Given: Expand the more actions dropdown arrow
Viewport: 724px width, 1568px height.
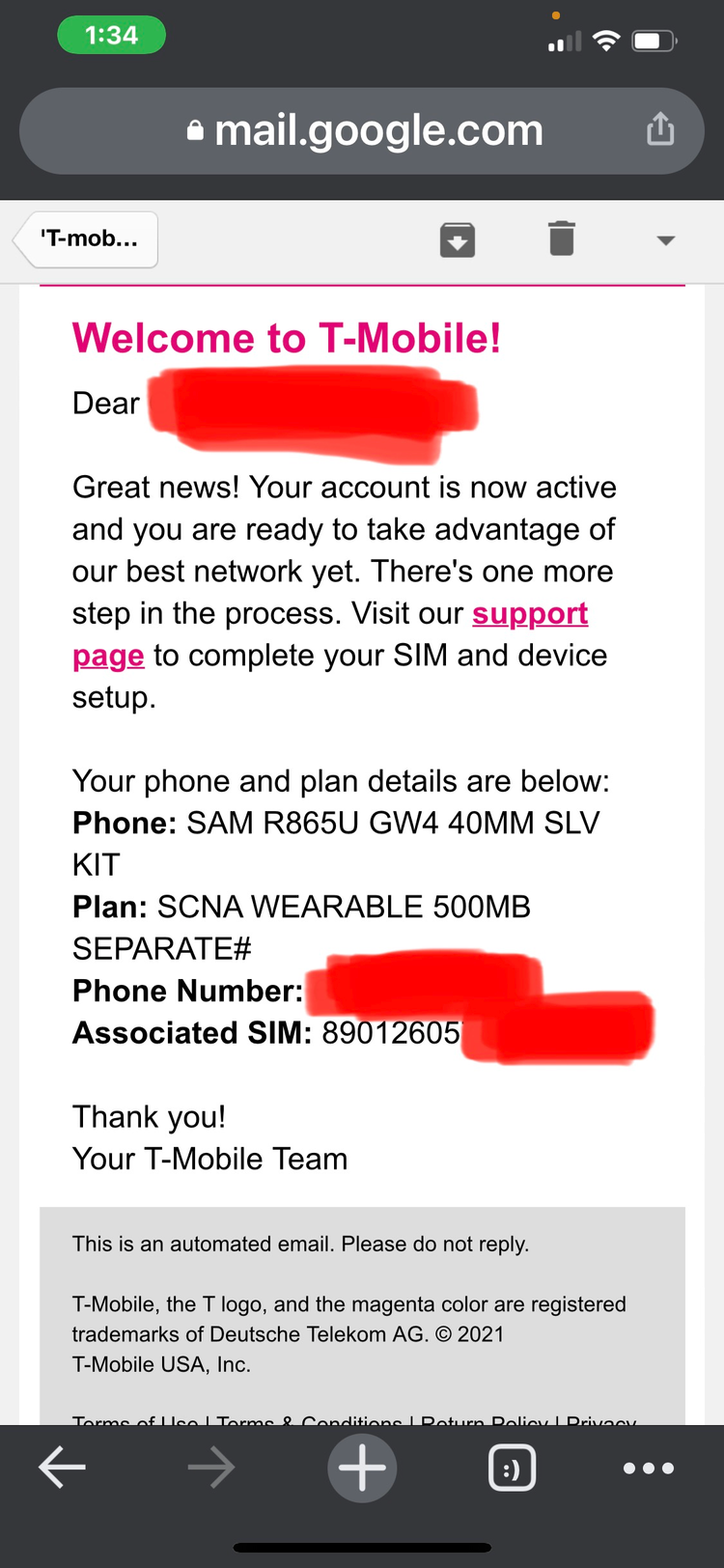Looking at the screenshot, I should [665, 240].
